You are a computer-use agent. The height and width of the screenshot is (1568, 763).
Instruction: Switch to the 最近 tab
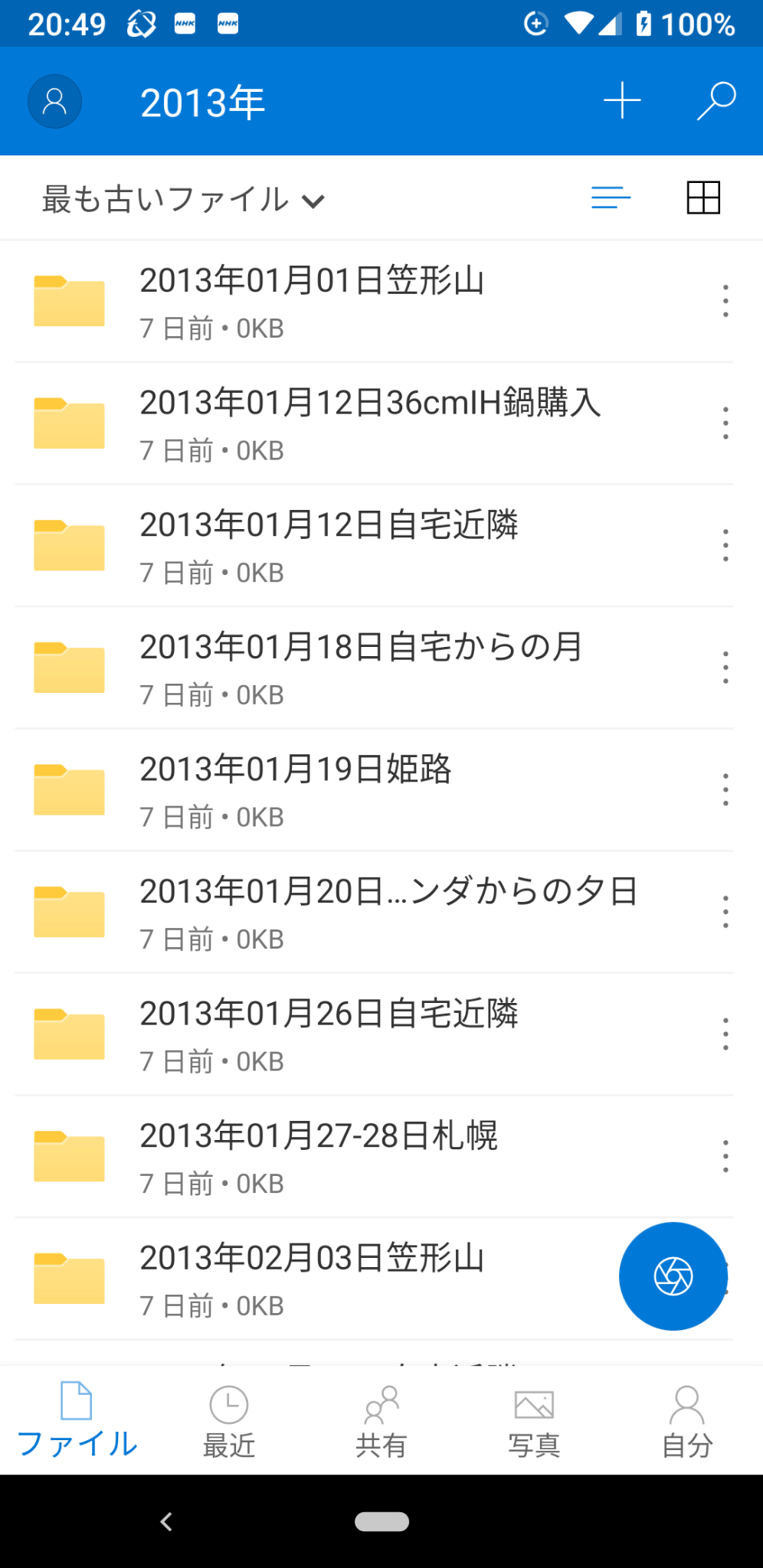(x=228, y=1421)
